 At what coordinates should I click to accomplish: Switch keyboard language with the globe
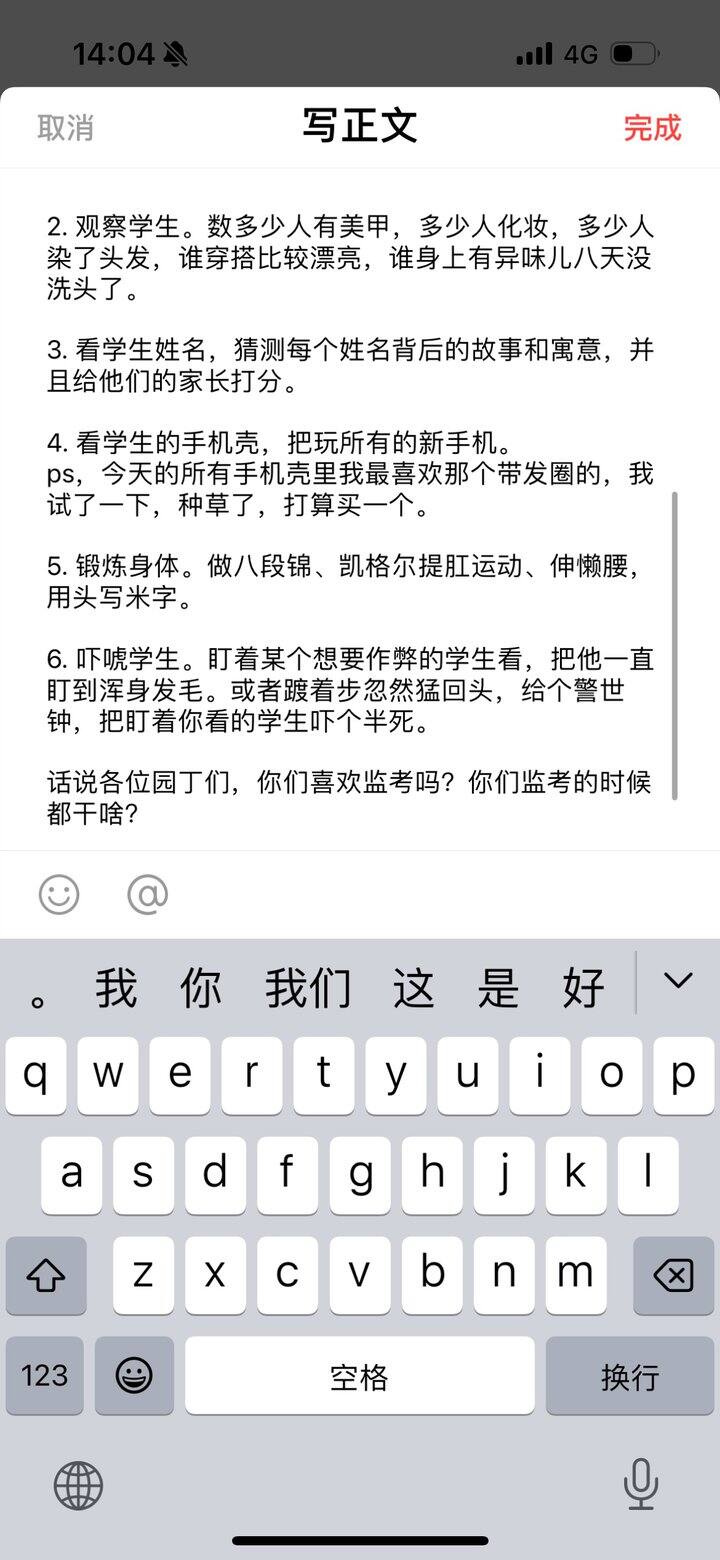(78, 1484)
